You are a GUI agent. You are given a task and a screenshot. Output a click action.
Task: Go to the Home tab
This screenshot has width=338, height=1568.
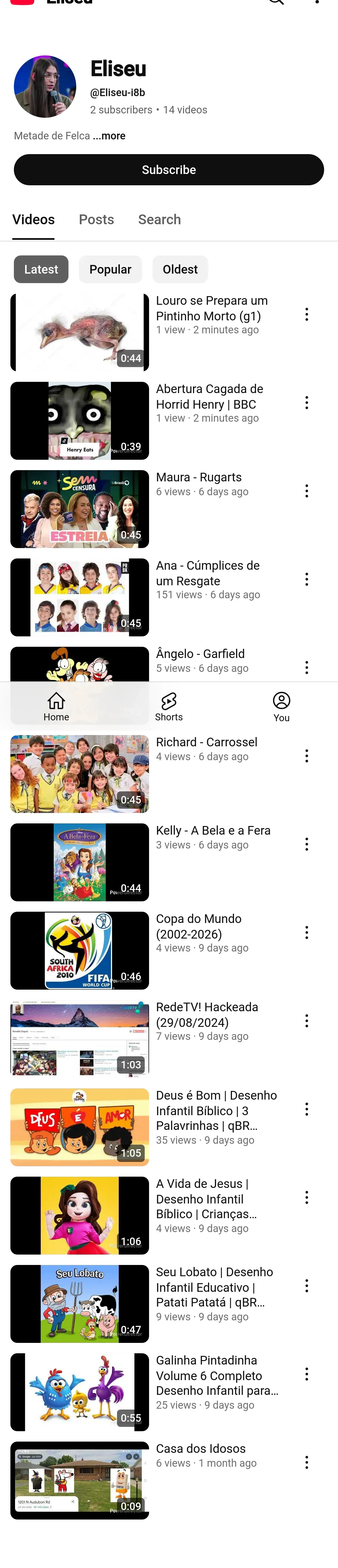[56, 707]
